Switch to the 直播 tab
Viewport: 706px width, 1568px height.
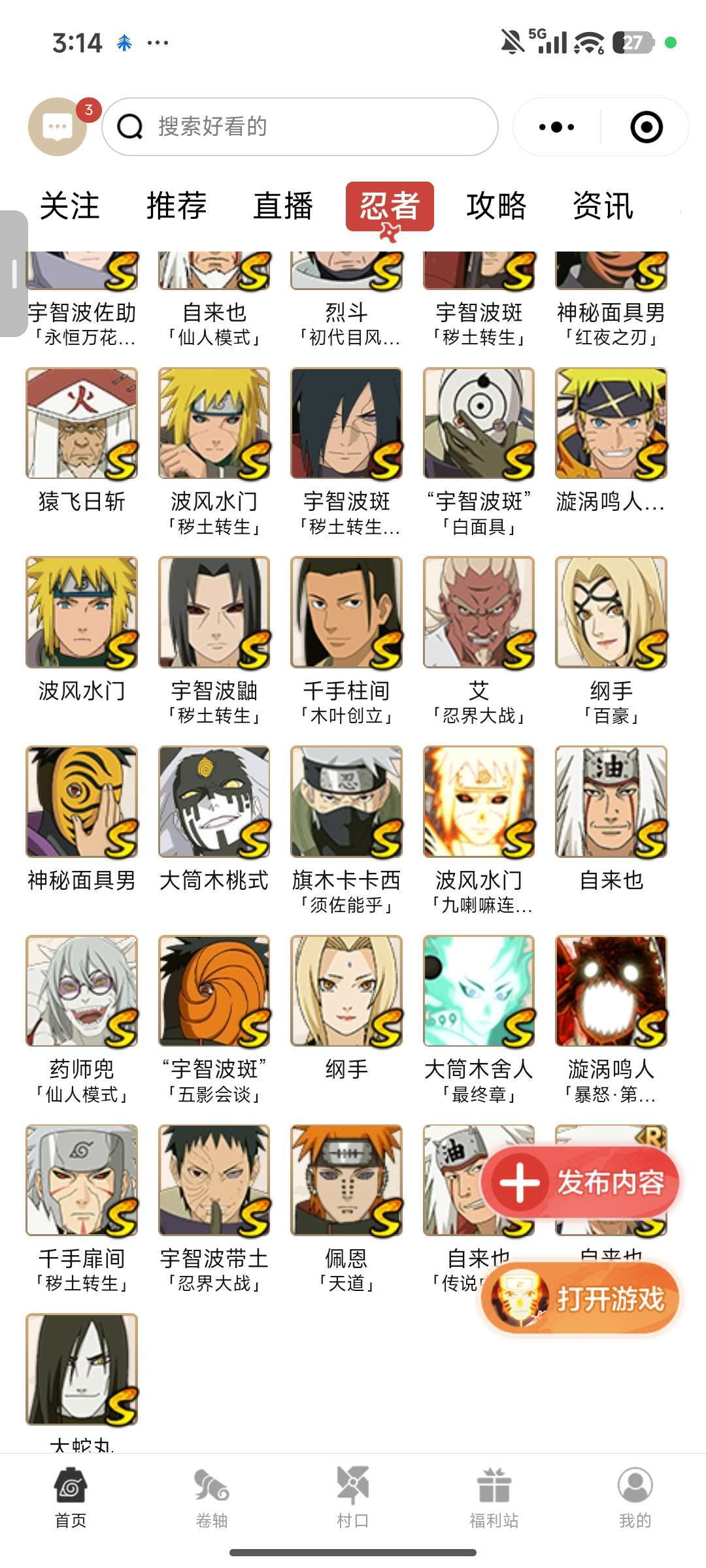coord(284,206)
